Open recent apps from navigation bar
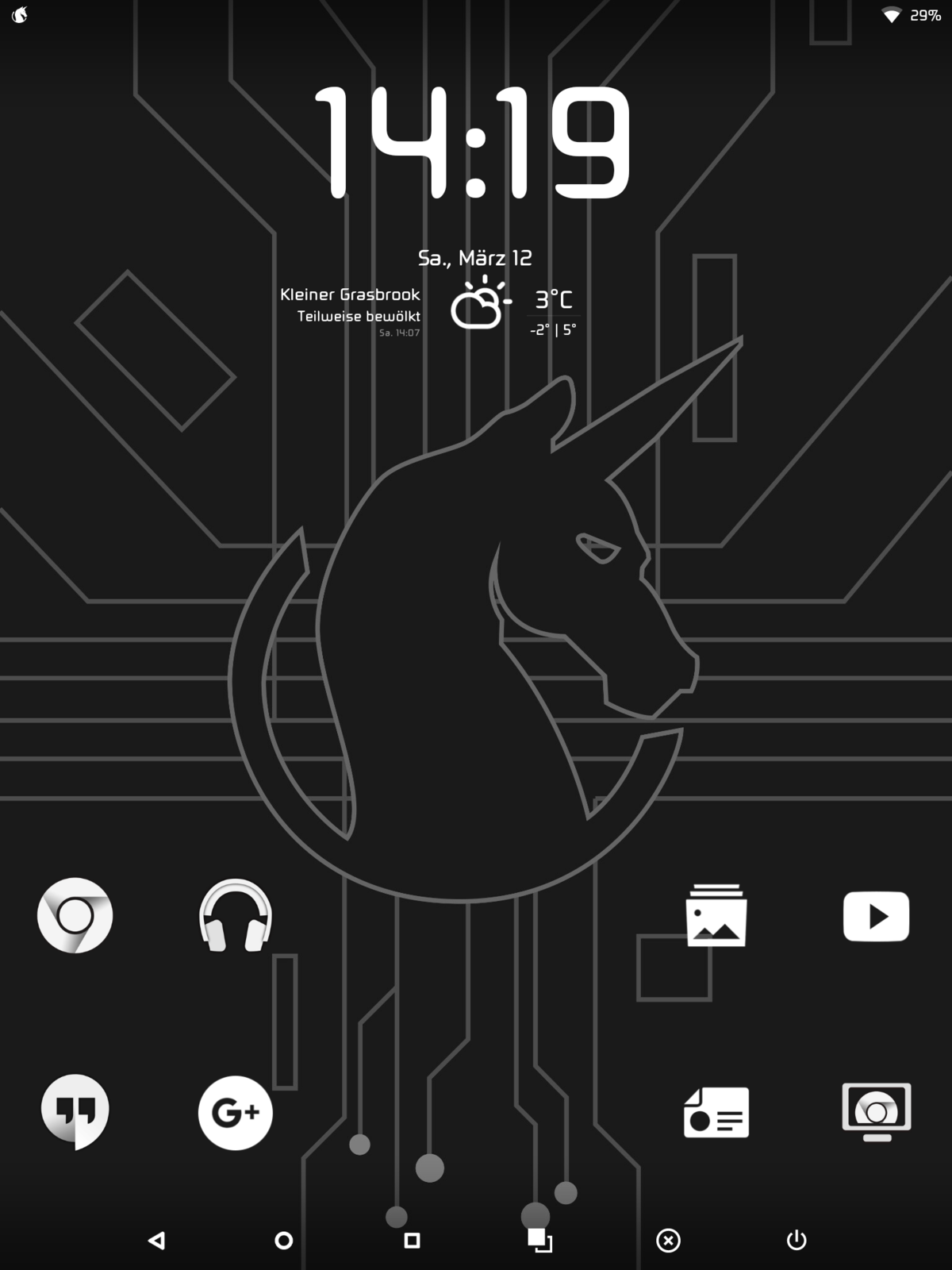The height and width of the screenshot is (1270, 952). [412, 1240]
